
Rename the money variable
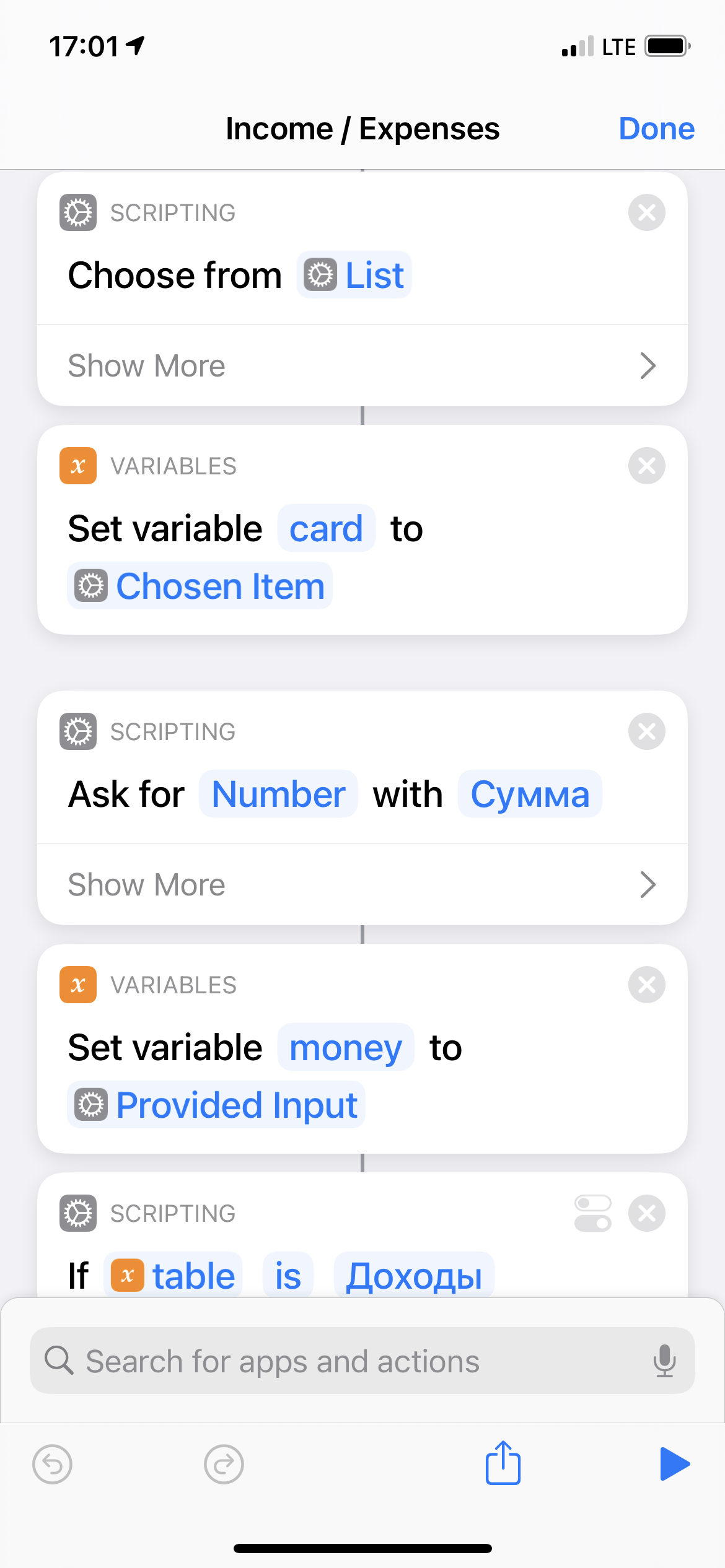tap(345, 1048)
